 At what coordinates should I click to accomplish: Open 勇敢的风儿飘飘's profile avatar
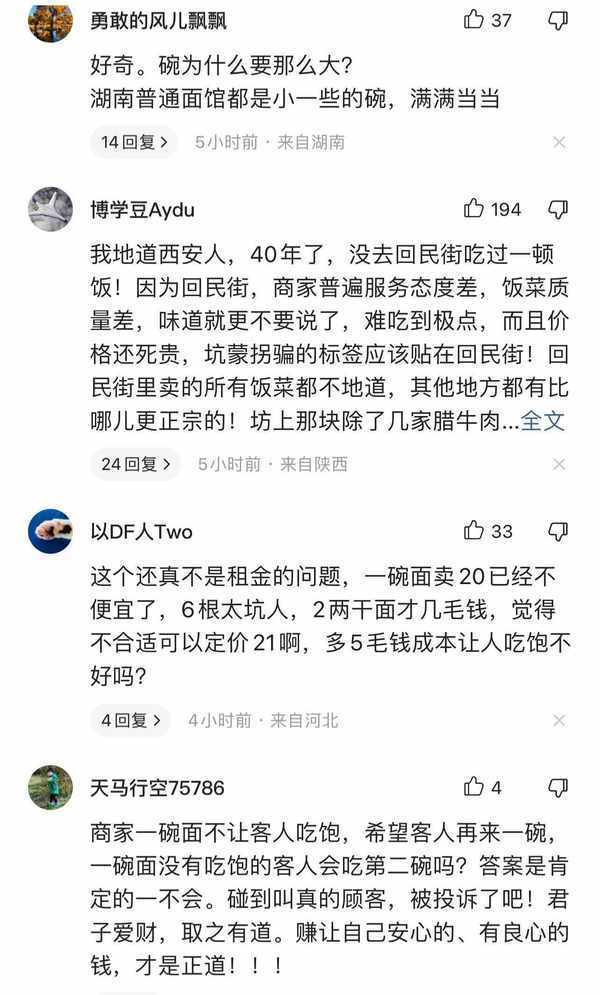click(x=50, y=20)
